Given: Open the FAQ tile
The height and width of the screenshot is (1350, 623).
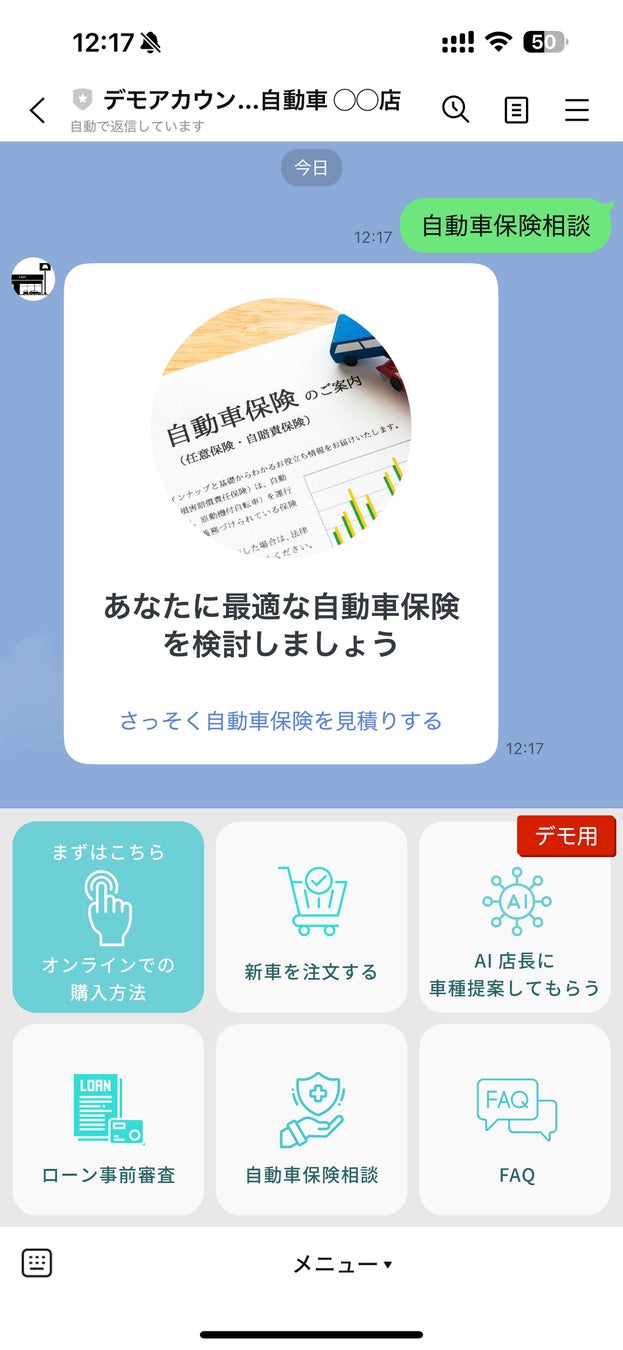Looking at the screenshot, I should (515, 1120).
